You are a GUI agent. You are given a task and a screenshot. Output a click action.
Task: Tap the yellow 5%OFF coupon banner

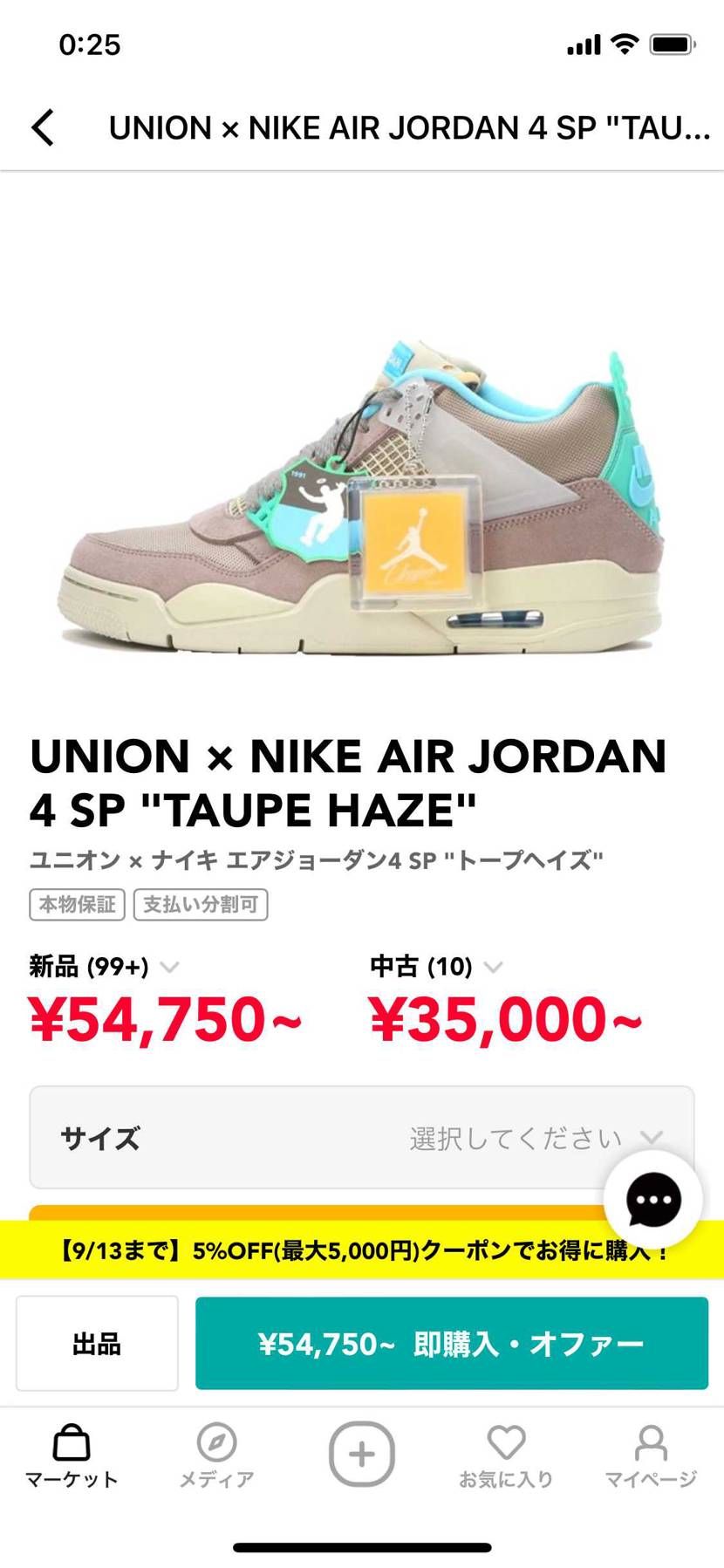(x=362, y=1251)
